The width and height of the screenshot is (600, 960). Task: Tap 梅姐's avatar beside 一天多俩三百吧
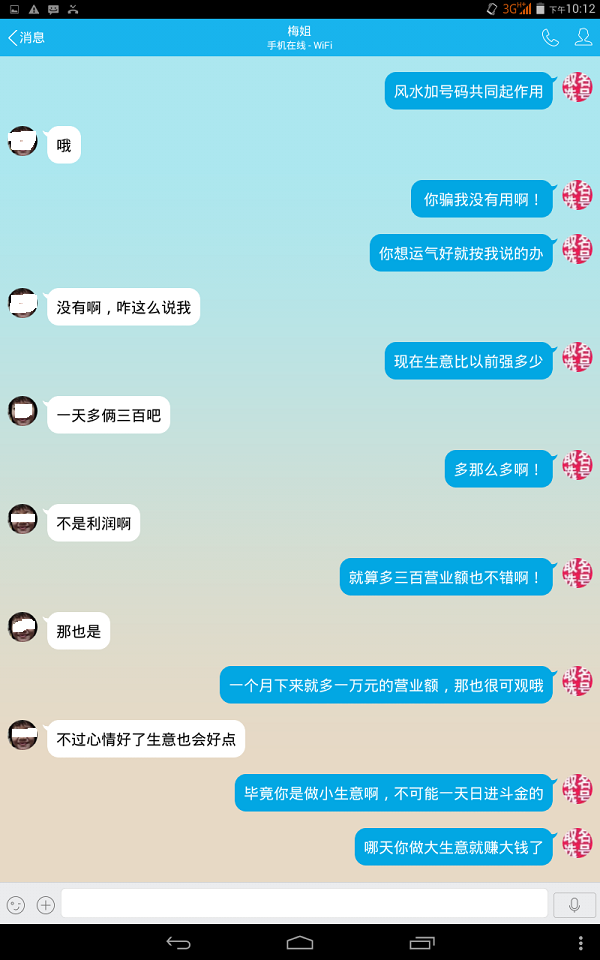pyautogui.click(x=23, y=411)
